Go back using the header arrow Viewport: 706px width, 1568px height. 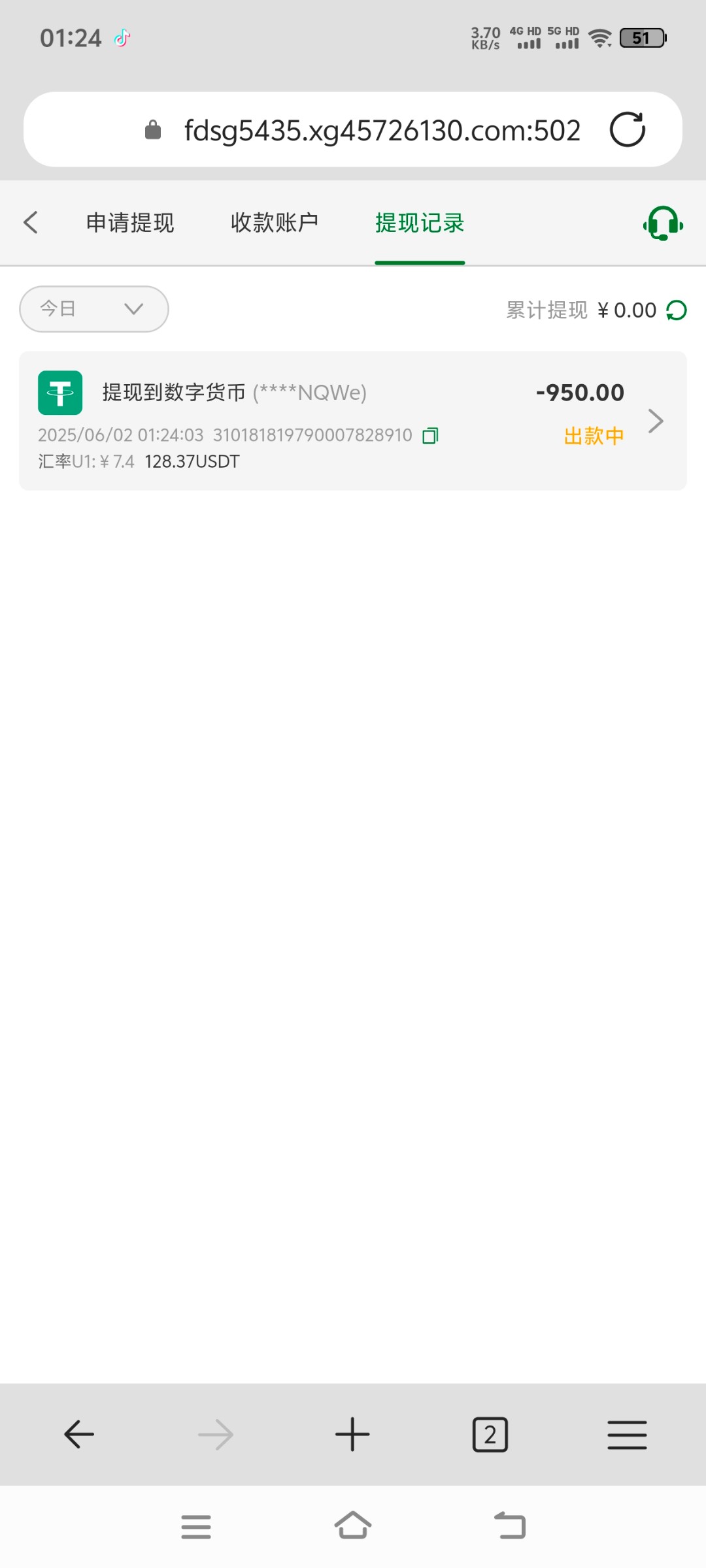coord(31,222)
